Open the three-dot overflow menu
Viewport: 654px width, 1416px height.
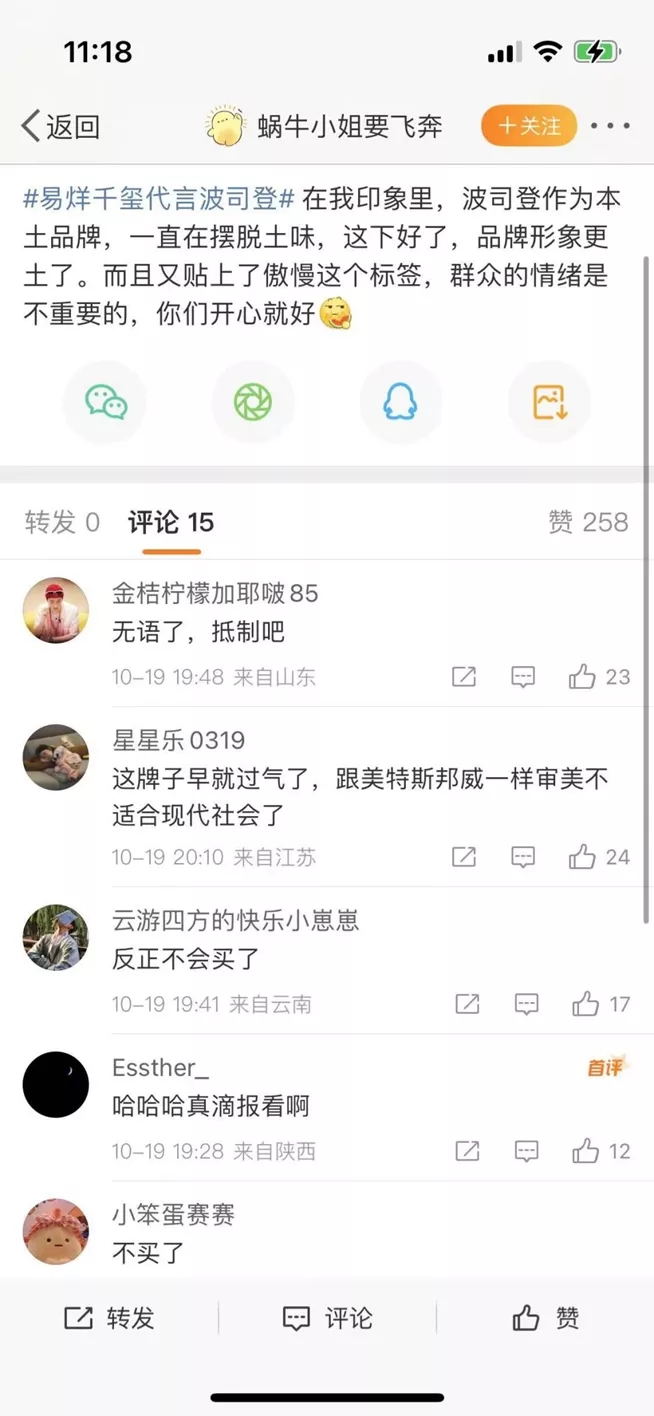(x=610, y=126)
